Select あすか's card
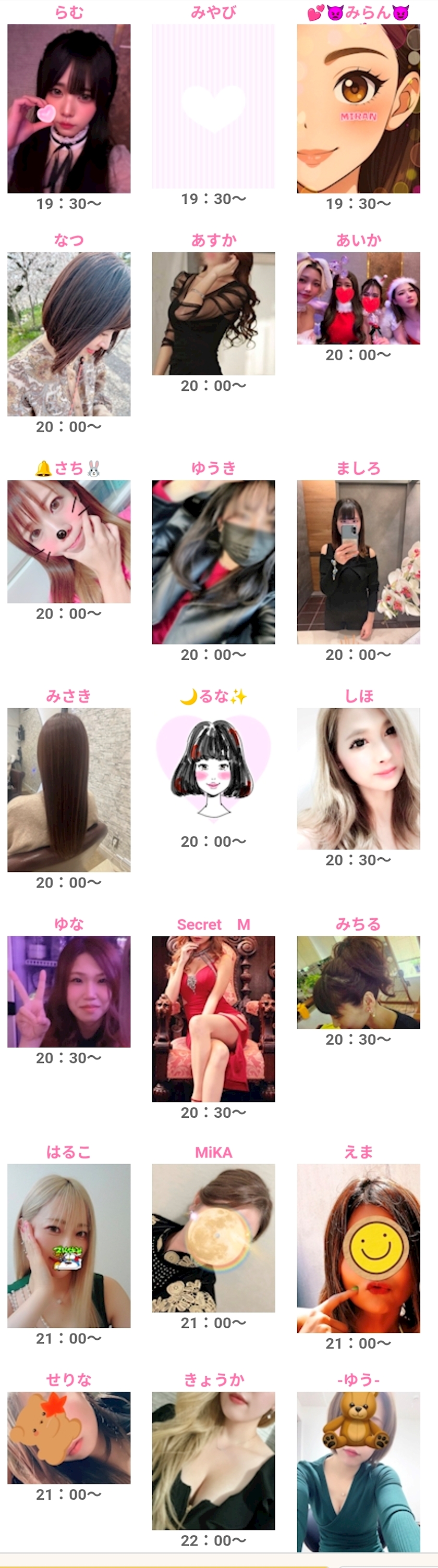 pos(213,314)
